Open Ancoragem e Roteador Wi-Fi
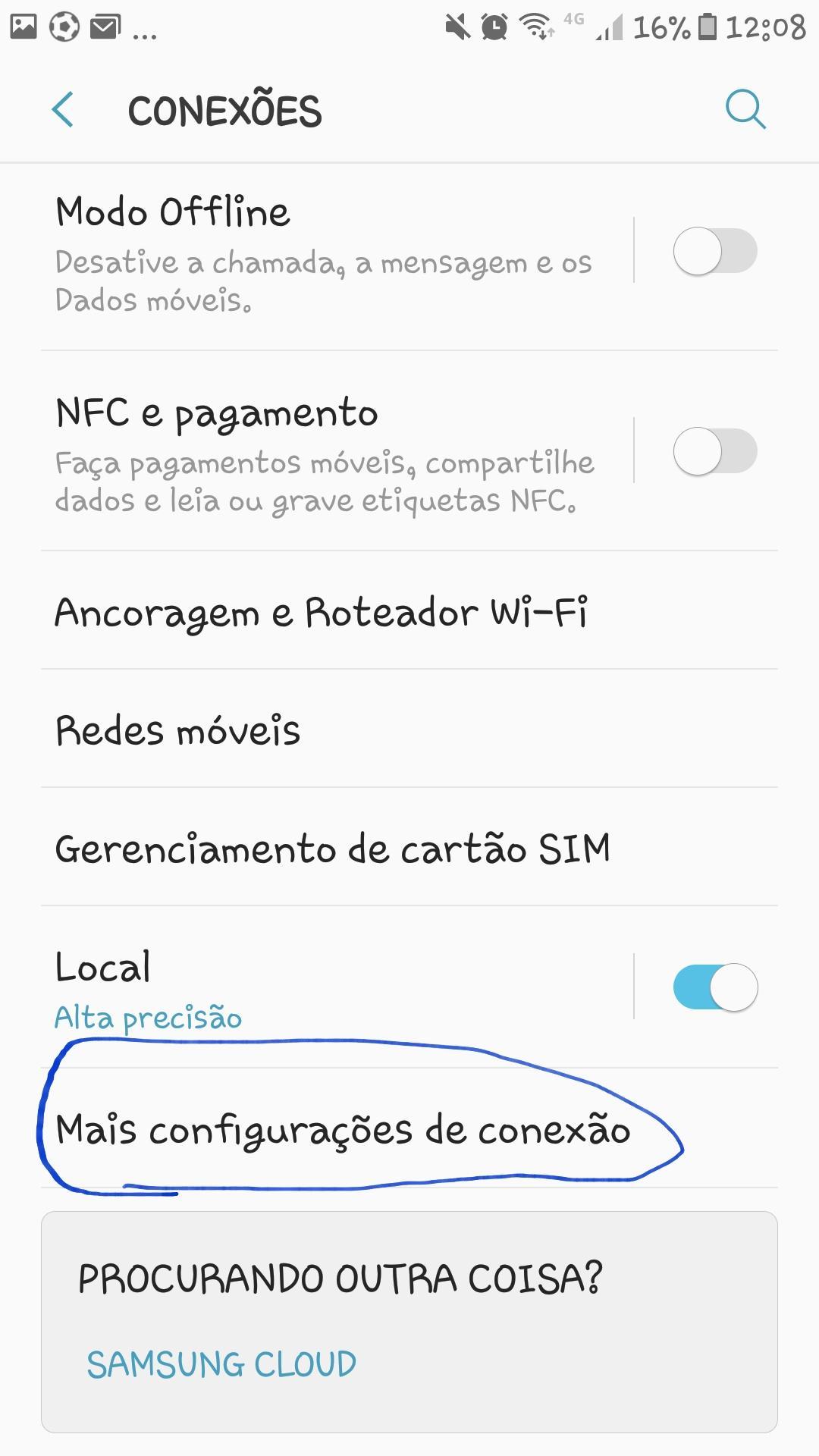 (409, 611)
